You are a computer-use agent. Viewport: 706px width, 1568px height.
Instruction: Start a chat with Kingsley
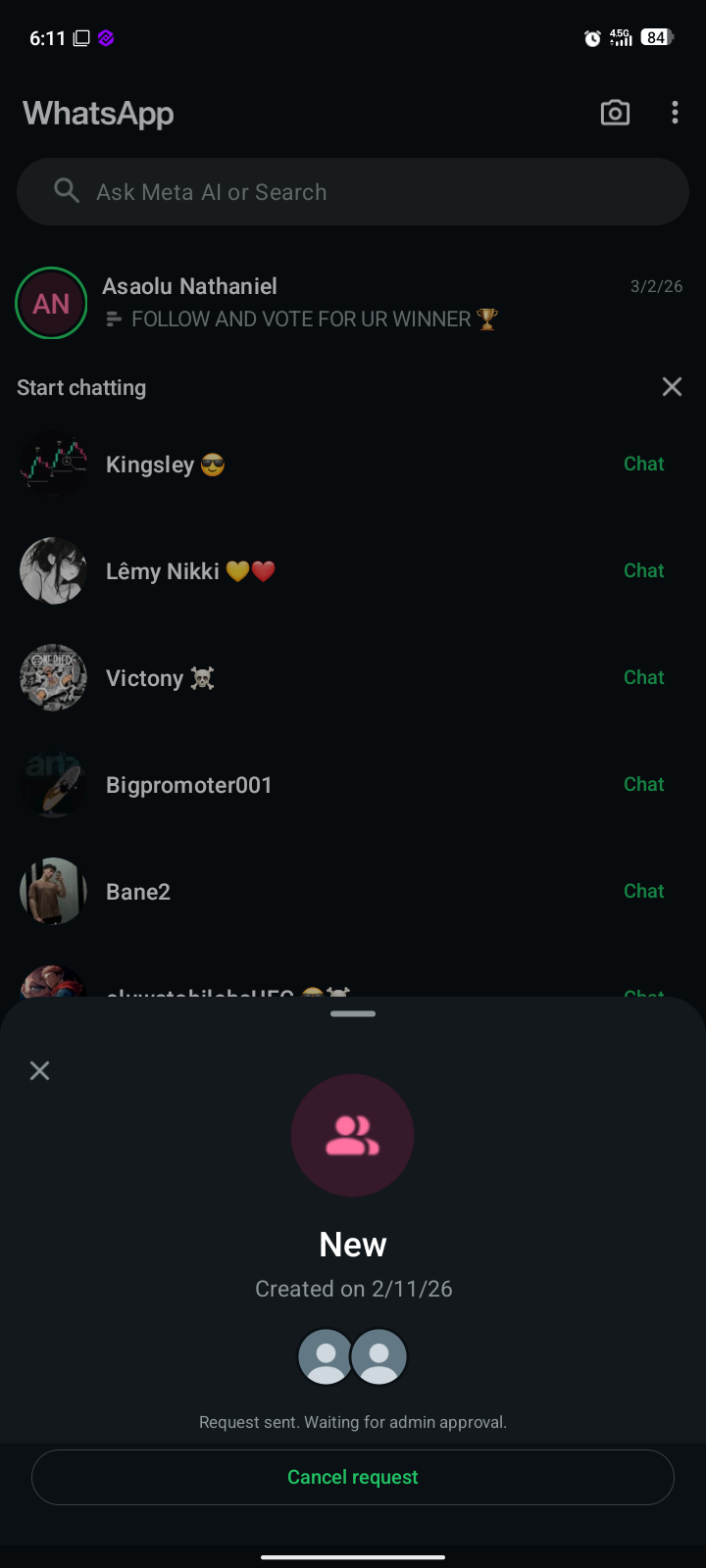coord(643,465)
